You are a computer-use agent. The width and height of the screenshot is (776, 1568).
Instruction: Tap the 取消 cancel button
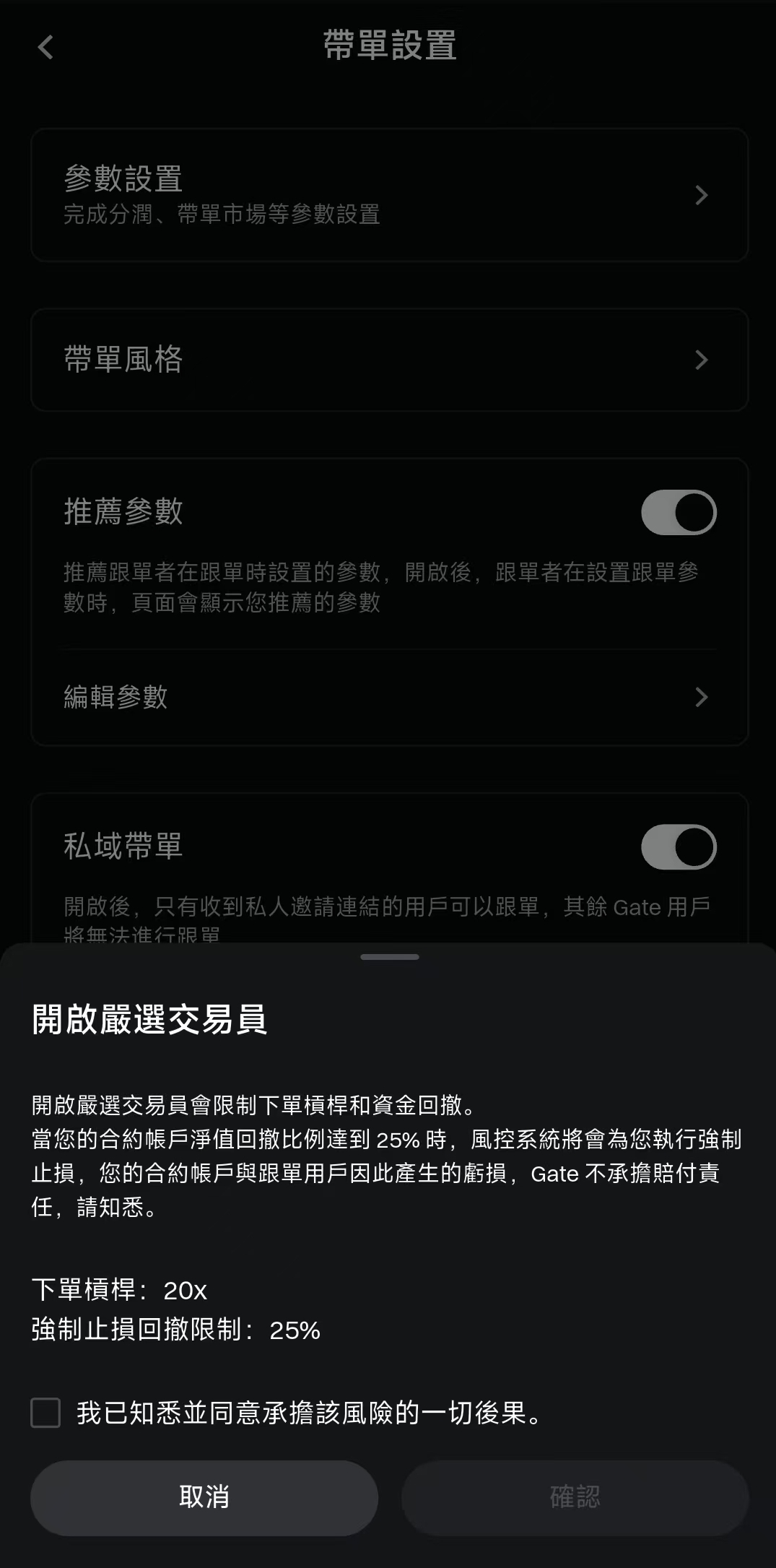(204, 1497)
